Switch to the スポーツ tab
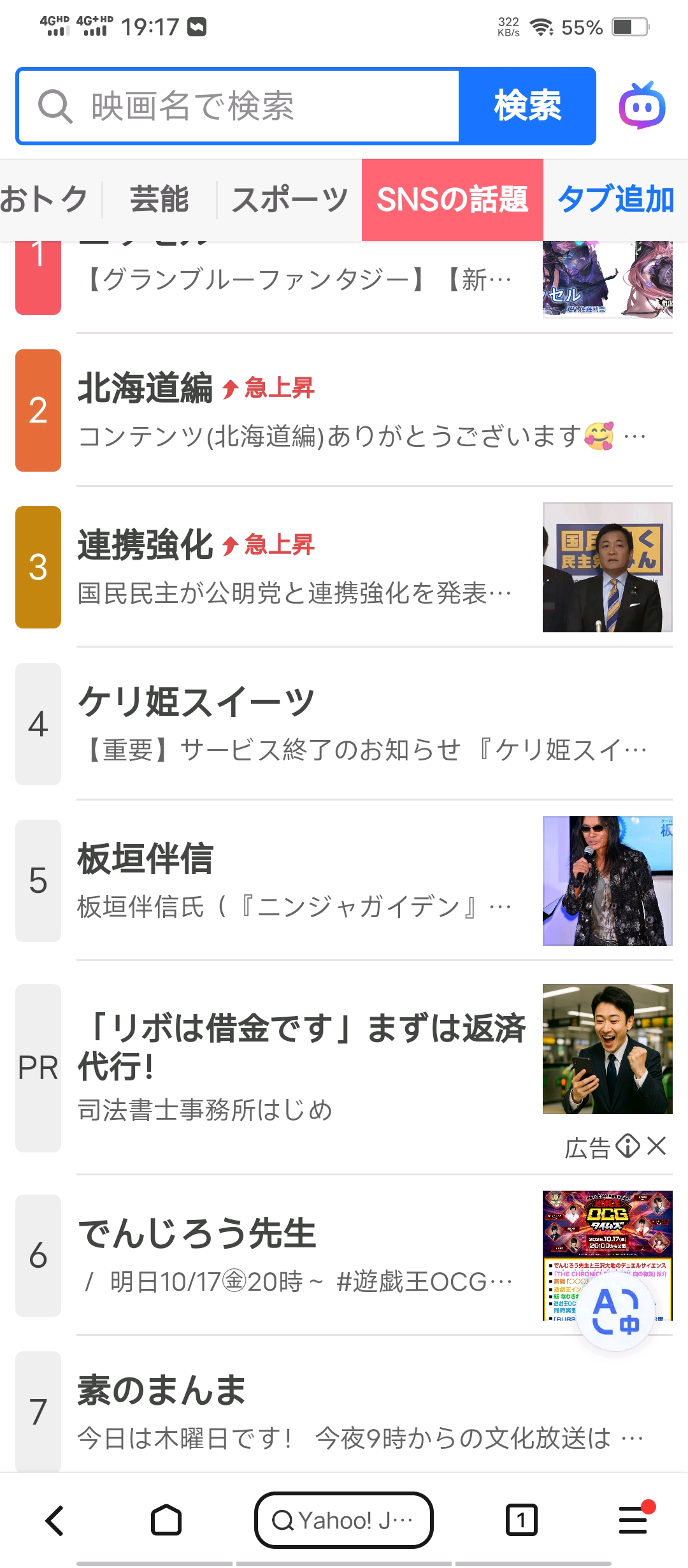 click(x=290, y=200)
